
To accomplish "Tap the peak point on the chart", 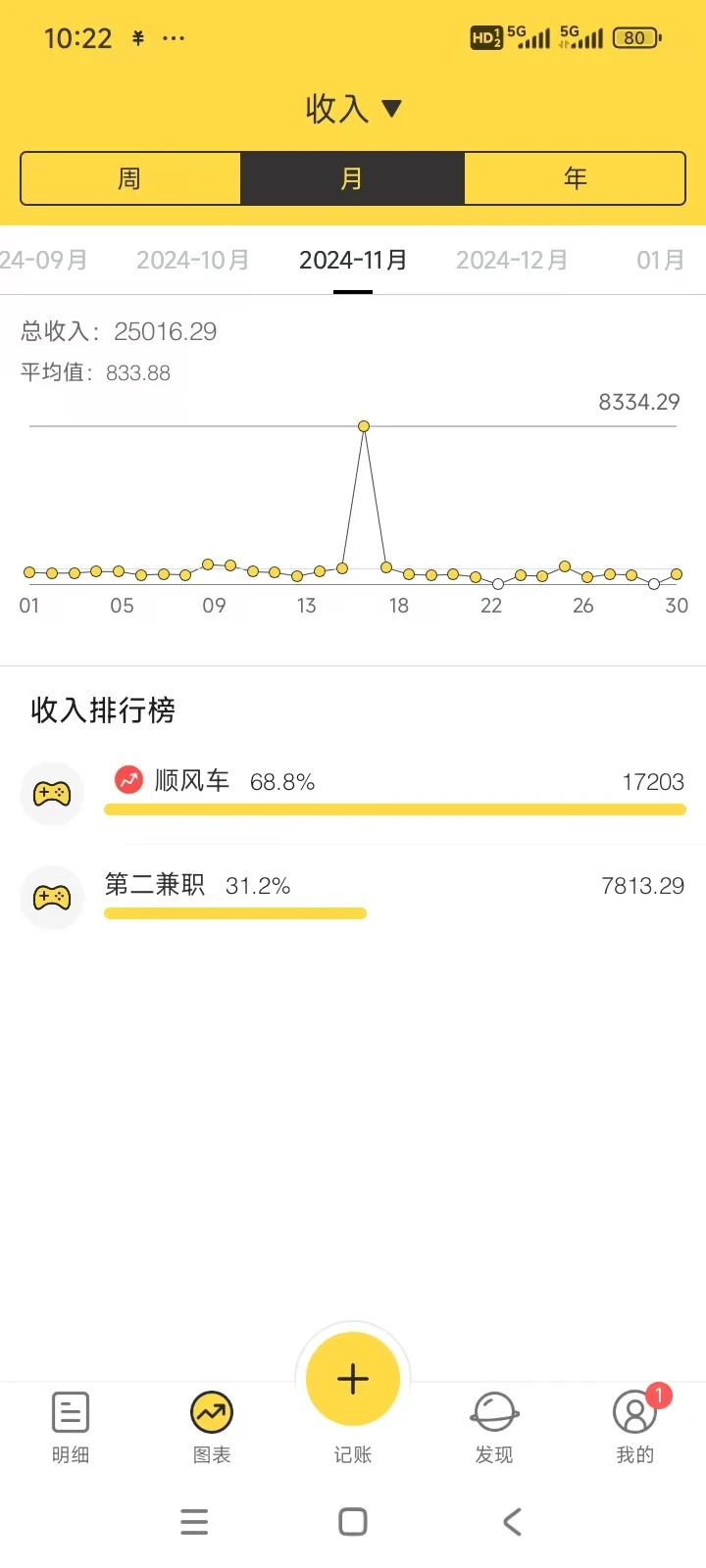I will click(364, 426).
